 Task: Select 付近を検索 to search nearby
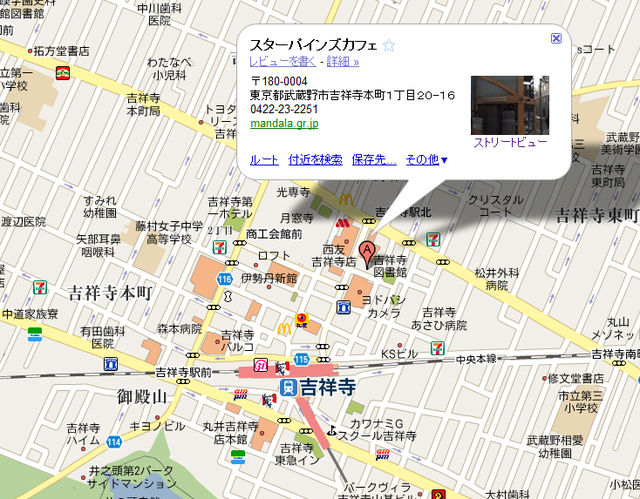(x=315, y=159)
